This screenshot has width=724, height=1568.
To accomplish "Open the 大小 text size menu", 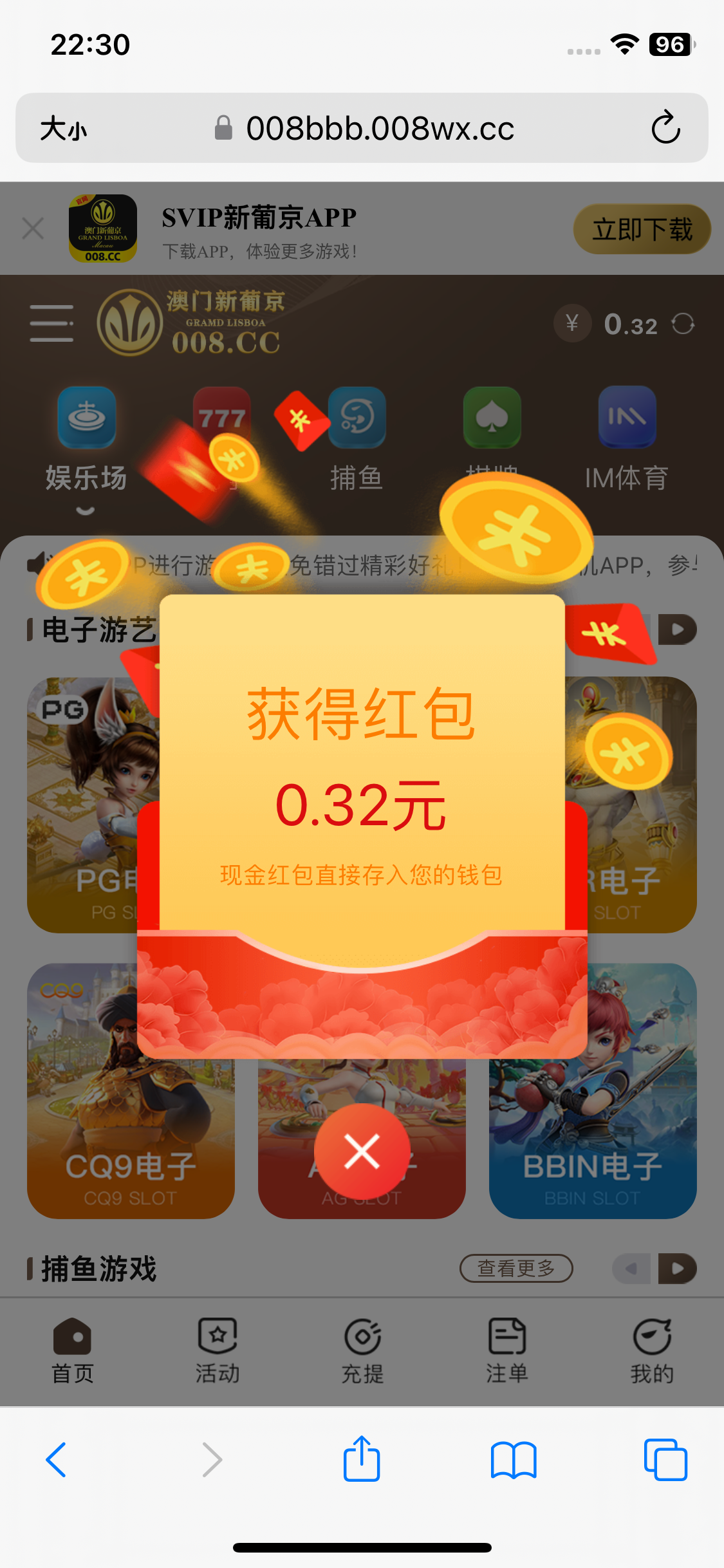I will point(63,129).
